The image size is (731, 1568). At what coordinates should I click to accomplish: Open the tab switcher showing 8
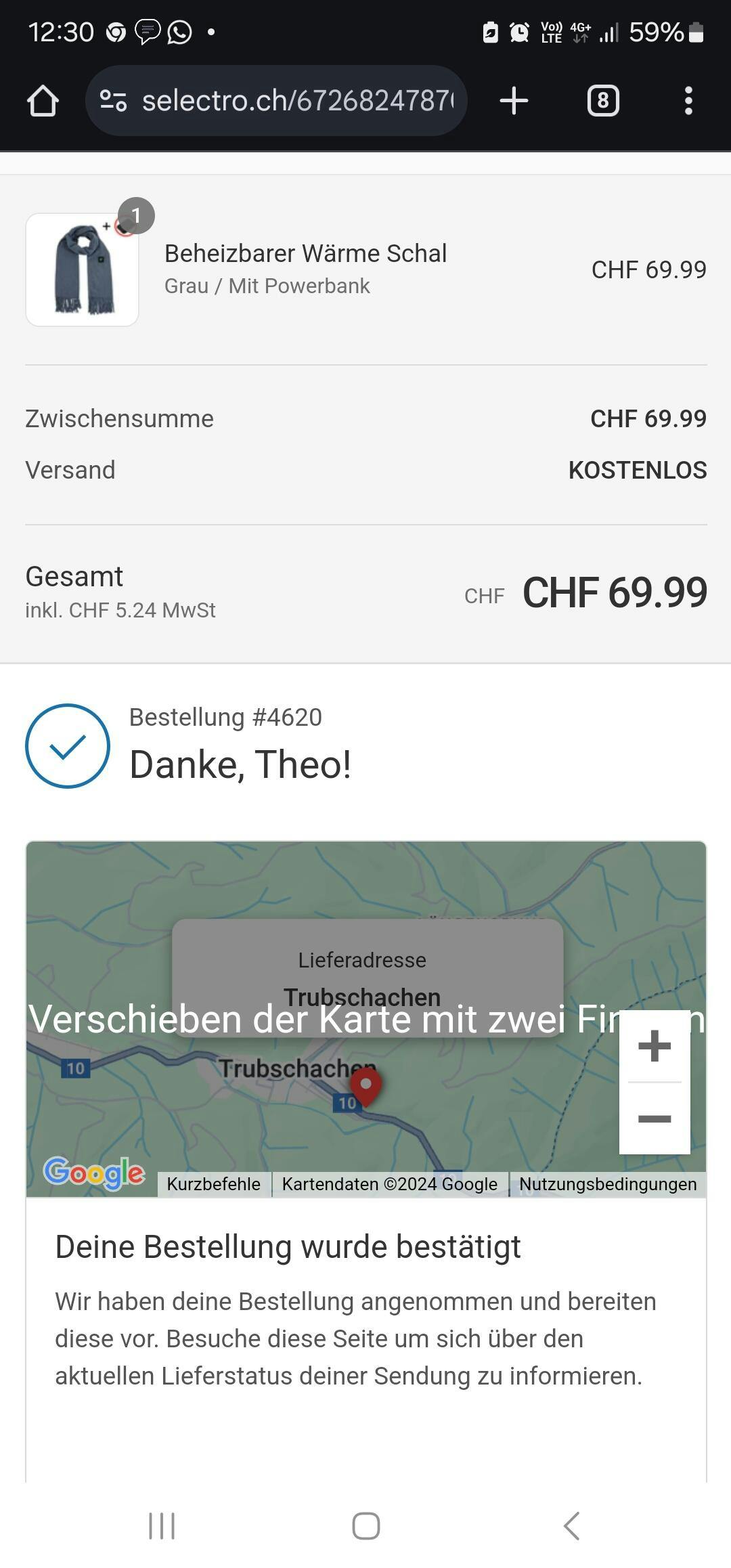pos(602,101)
